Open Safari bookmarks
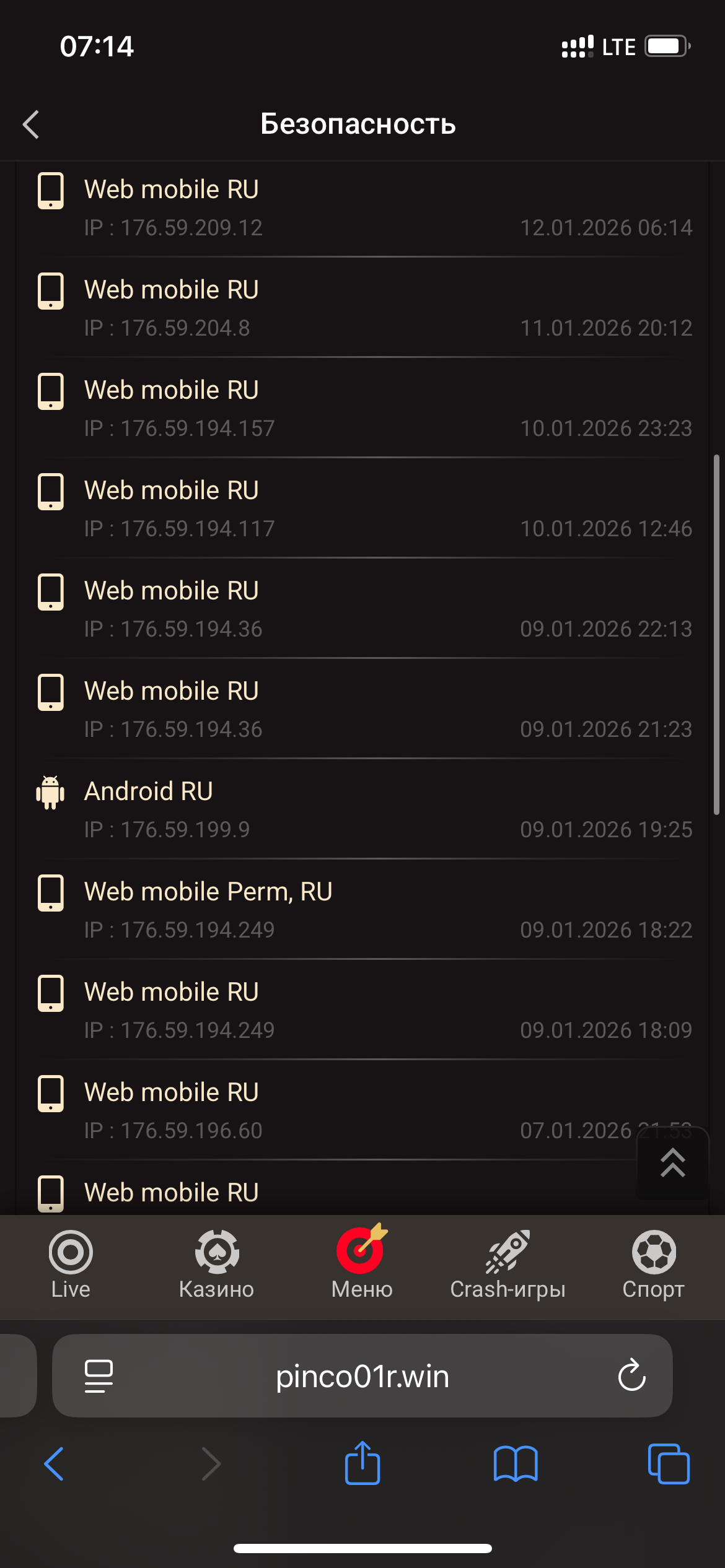This screenshot has height=1568, width=725. coord(516,1464)
